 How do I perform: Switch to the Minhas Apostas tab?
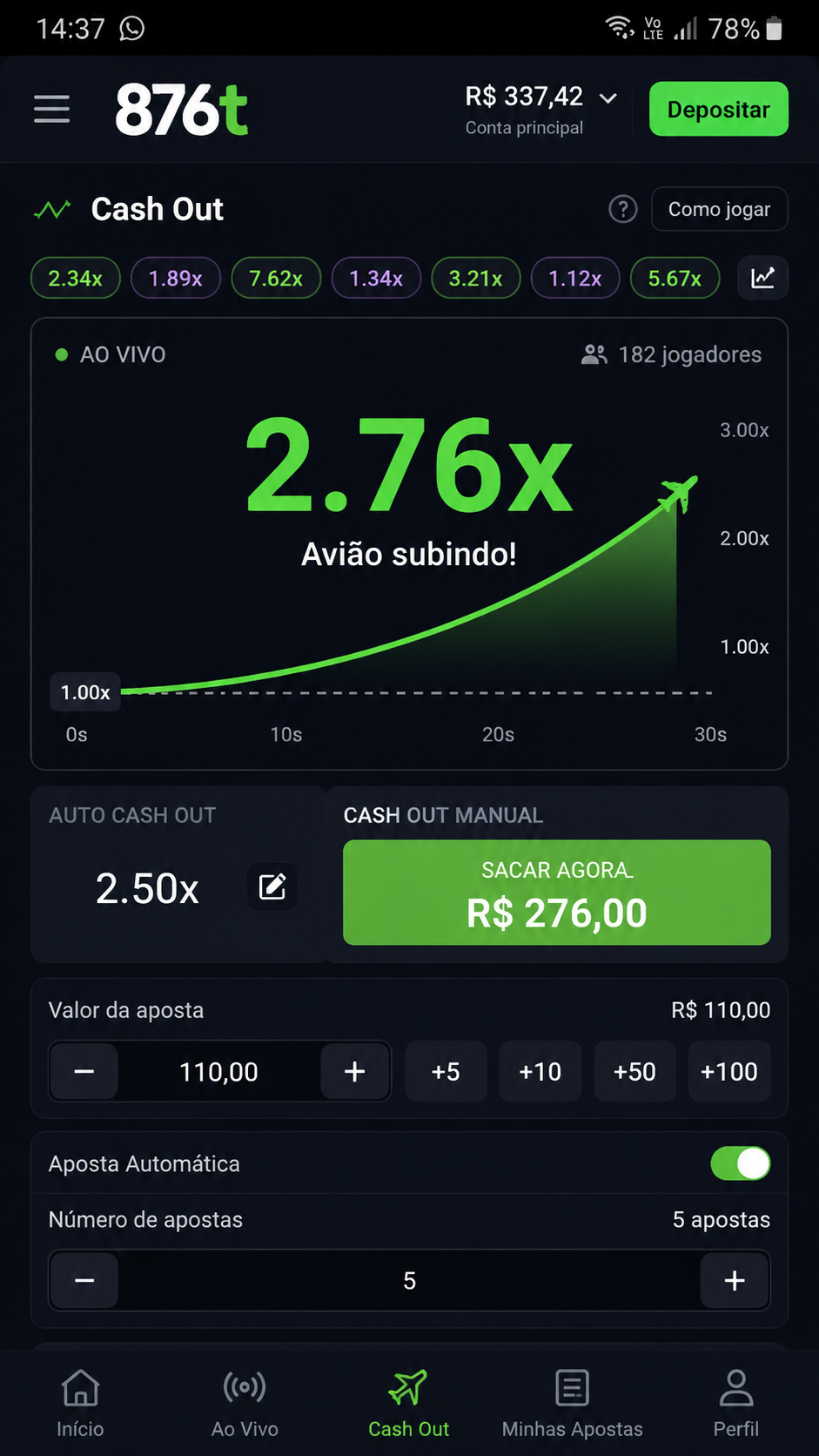573,1402
